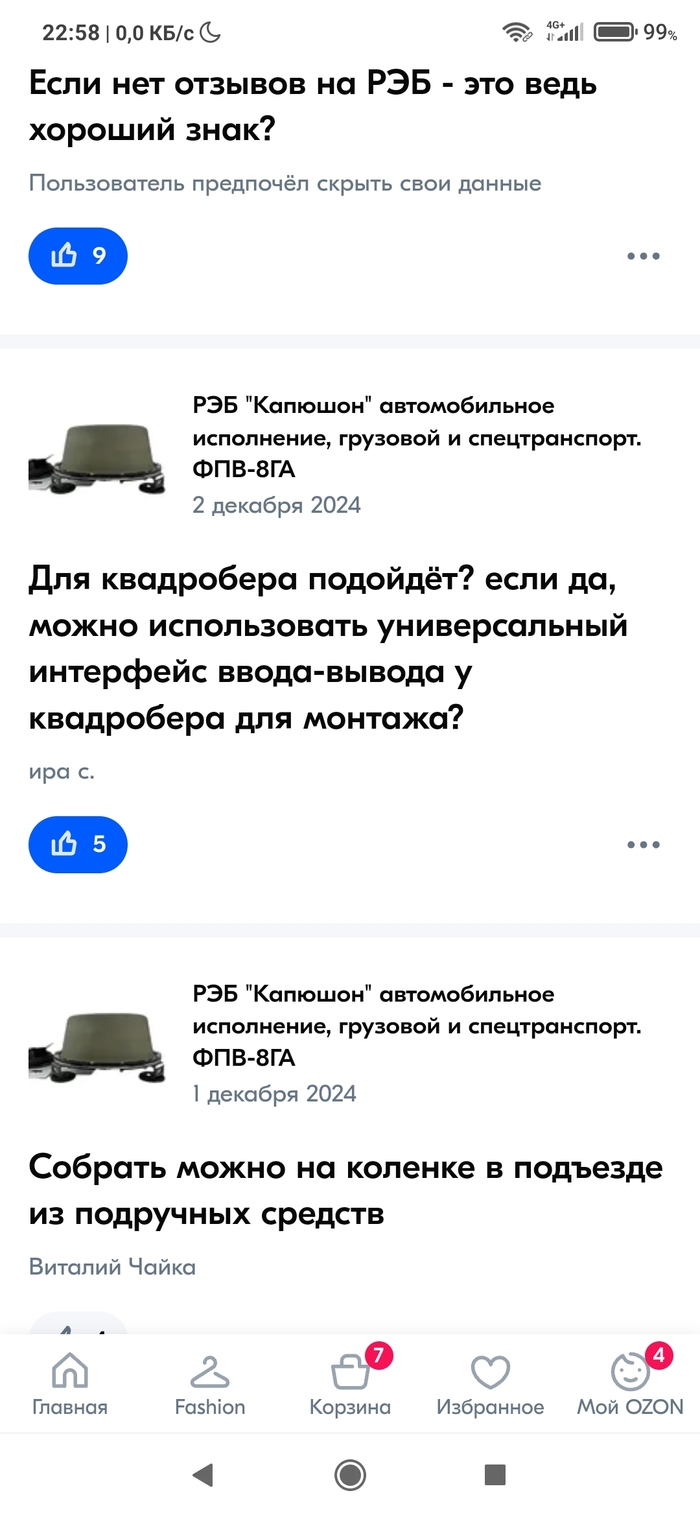This screenshot has height=1517, width=700.
Task: Open the РЭБ Капюшон product dated 2 декабря 2024
Action: [415, 437]
